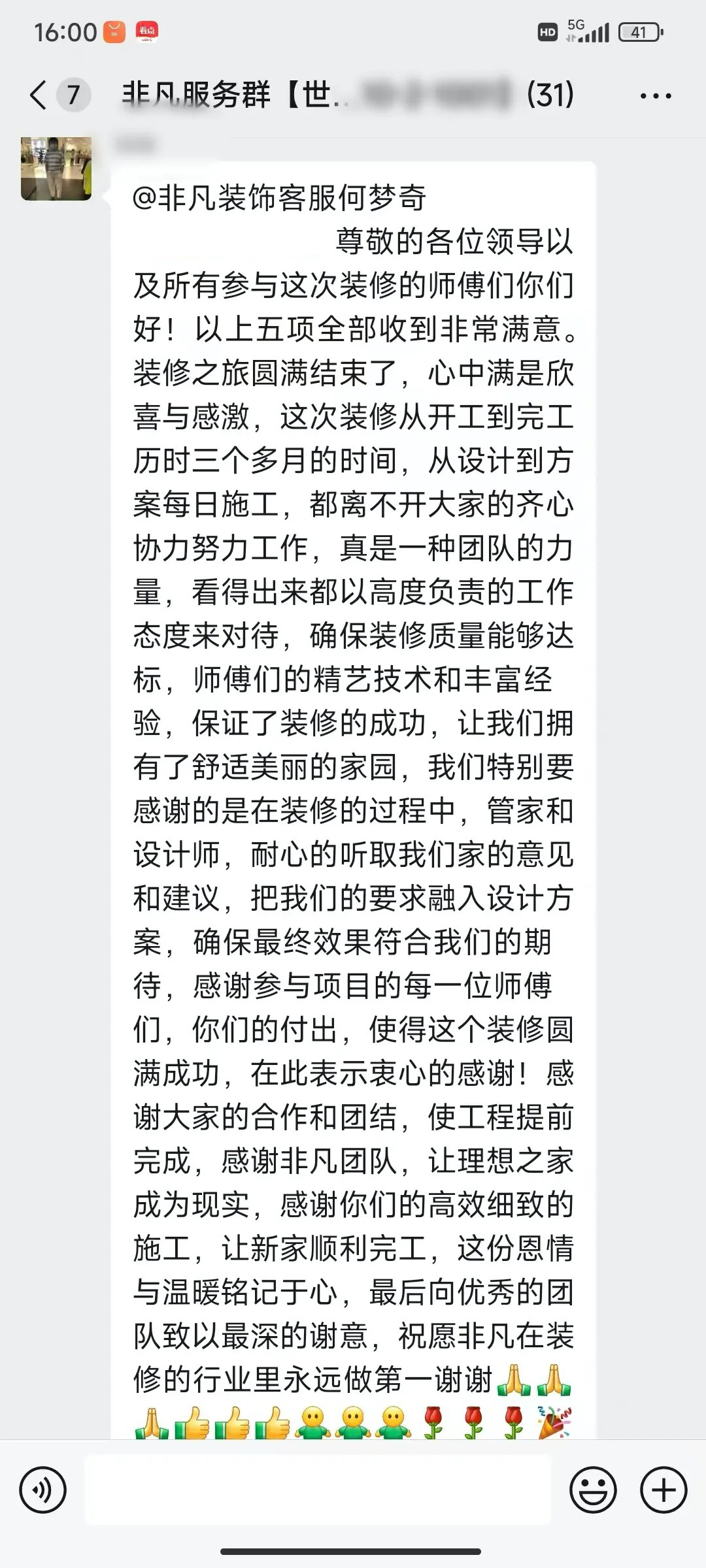Go back to the chat list
The height and width of the screenshot is (1568, 706).
(39, 95)
